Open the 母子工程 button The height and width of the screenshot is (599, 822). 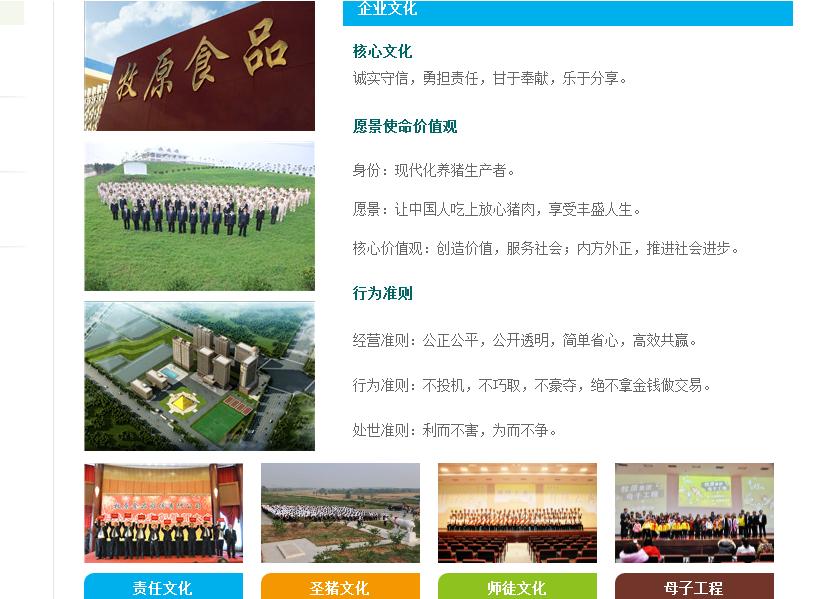(694, 587)
